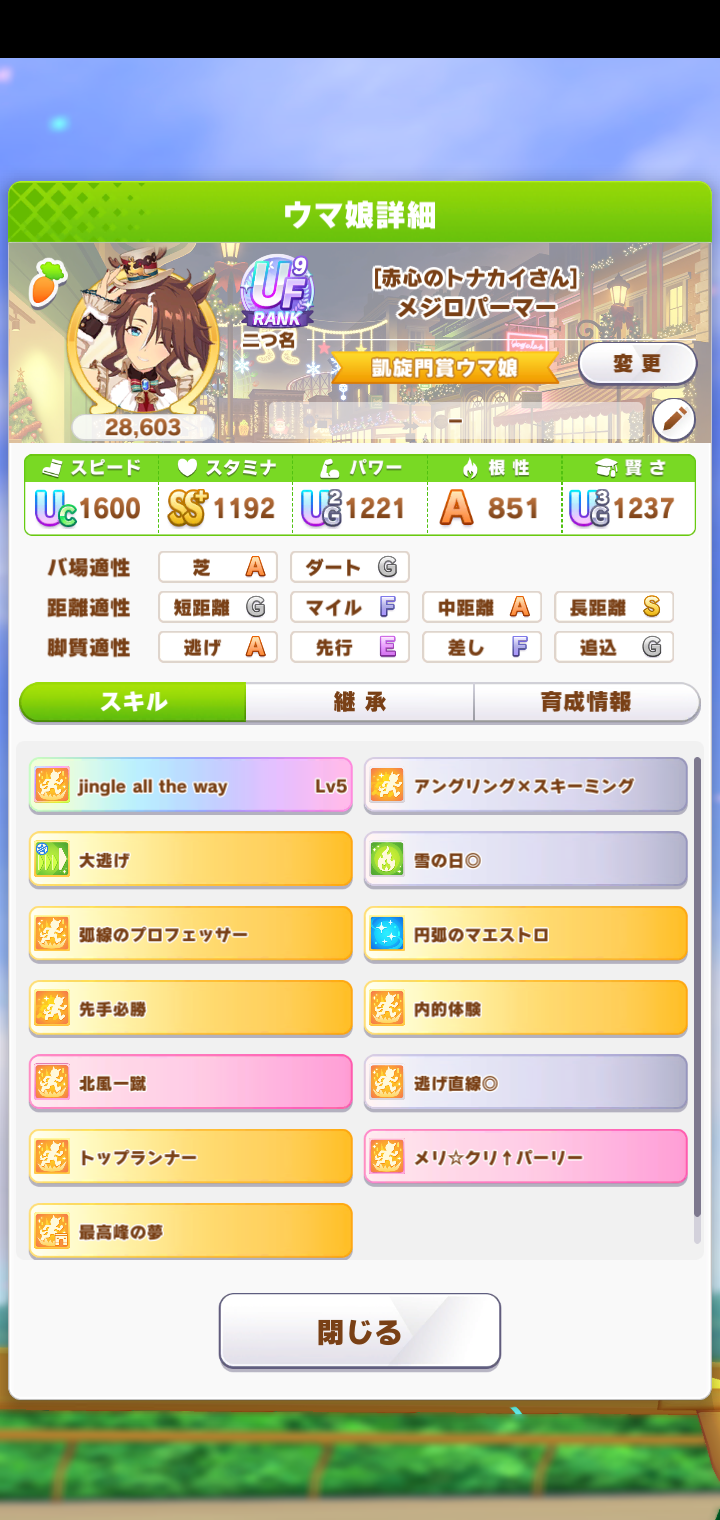The width and height of the screenshot is (720, 1520).
Task: Close the dialog with 閉じる
Action: pyautogui.click(x=359, y=1331)
